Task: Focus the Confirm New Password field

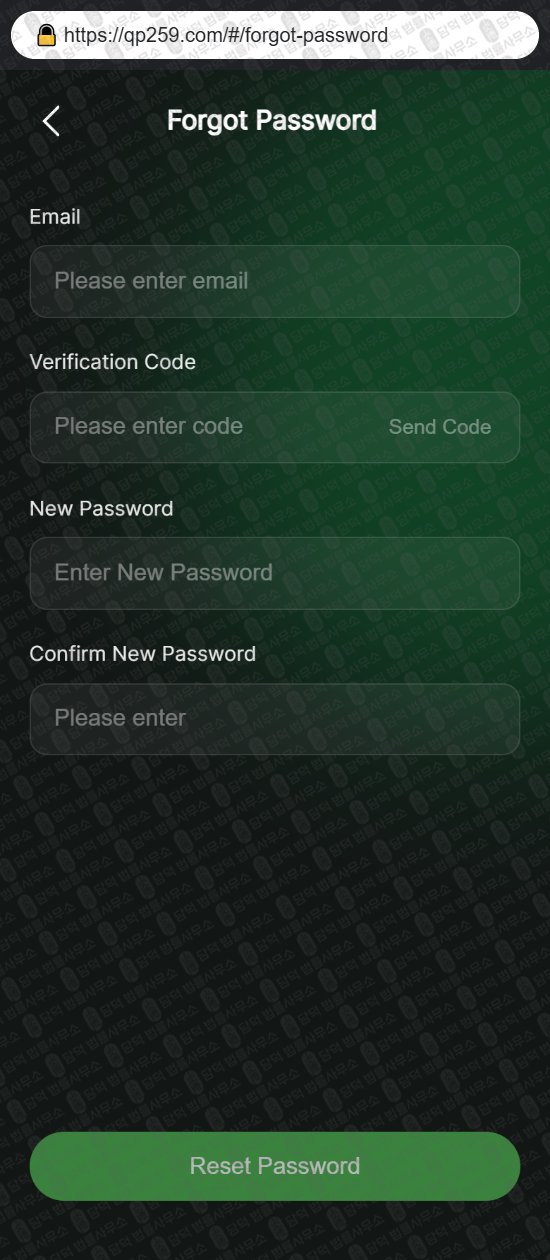Action: click(275, 719)
